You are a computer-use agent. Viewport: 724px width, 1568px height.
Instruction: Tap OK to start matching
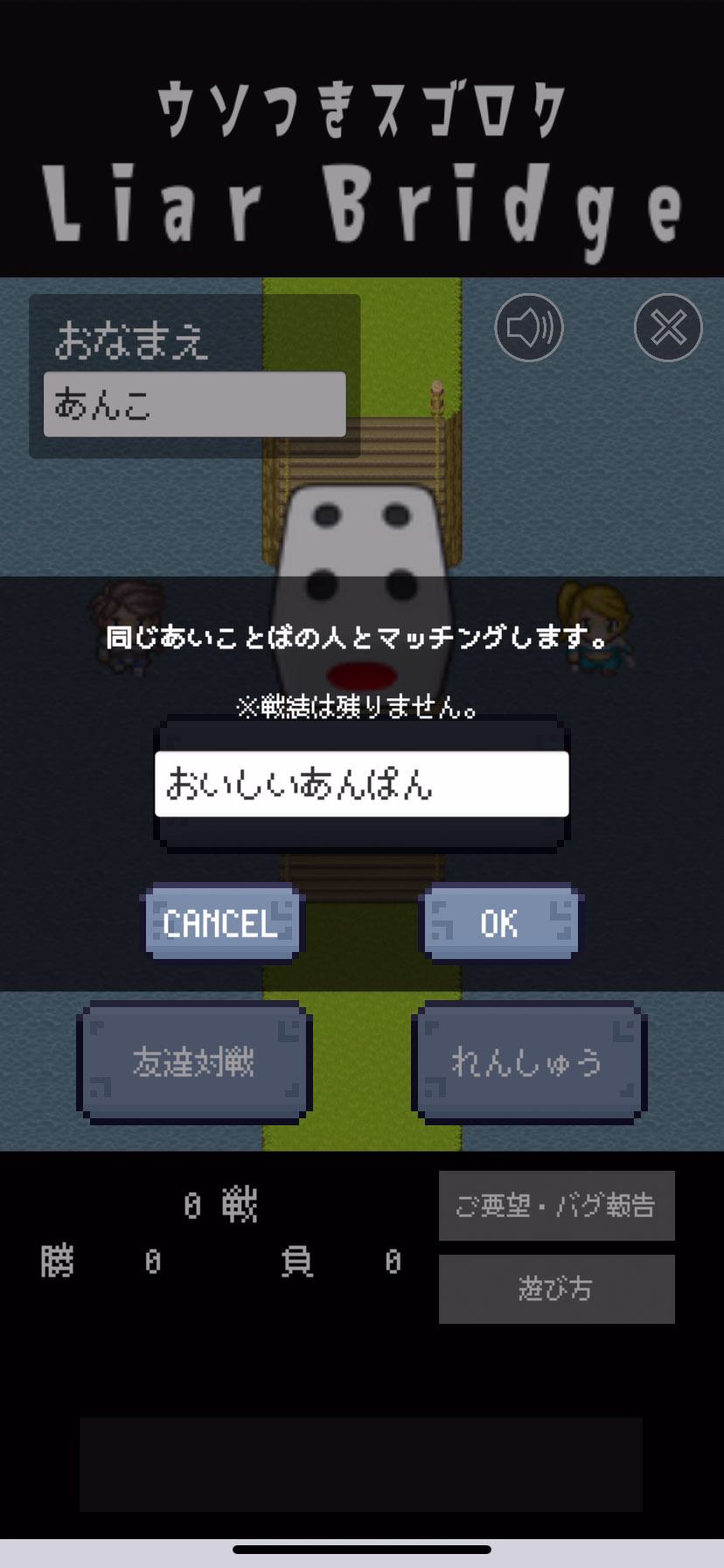(499, 922)
